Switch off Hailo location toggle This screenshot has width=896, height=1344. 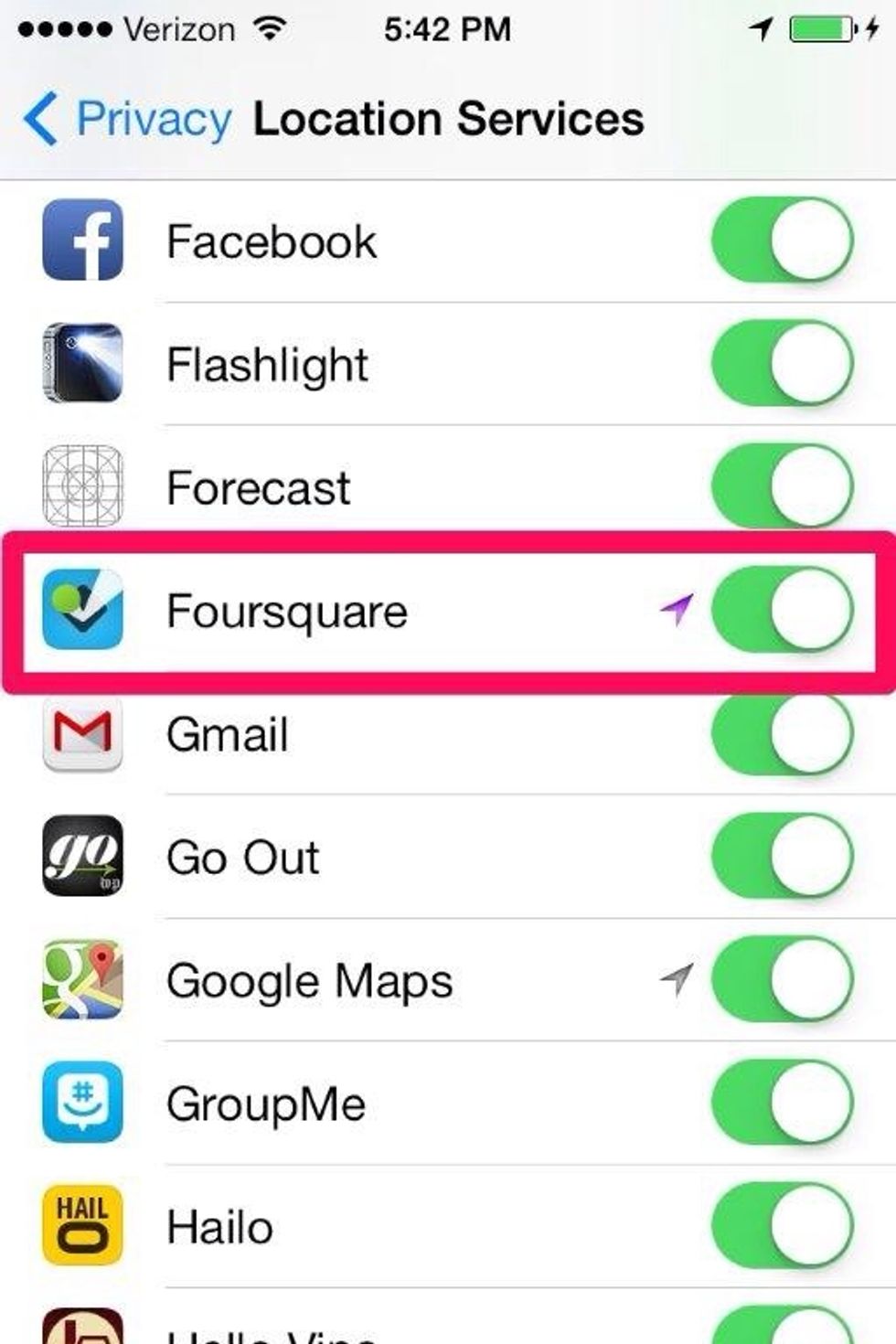[782, 1226]
